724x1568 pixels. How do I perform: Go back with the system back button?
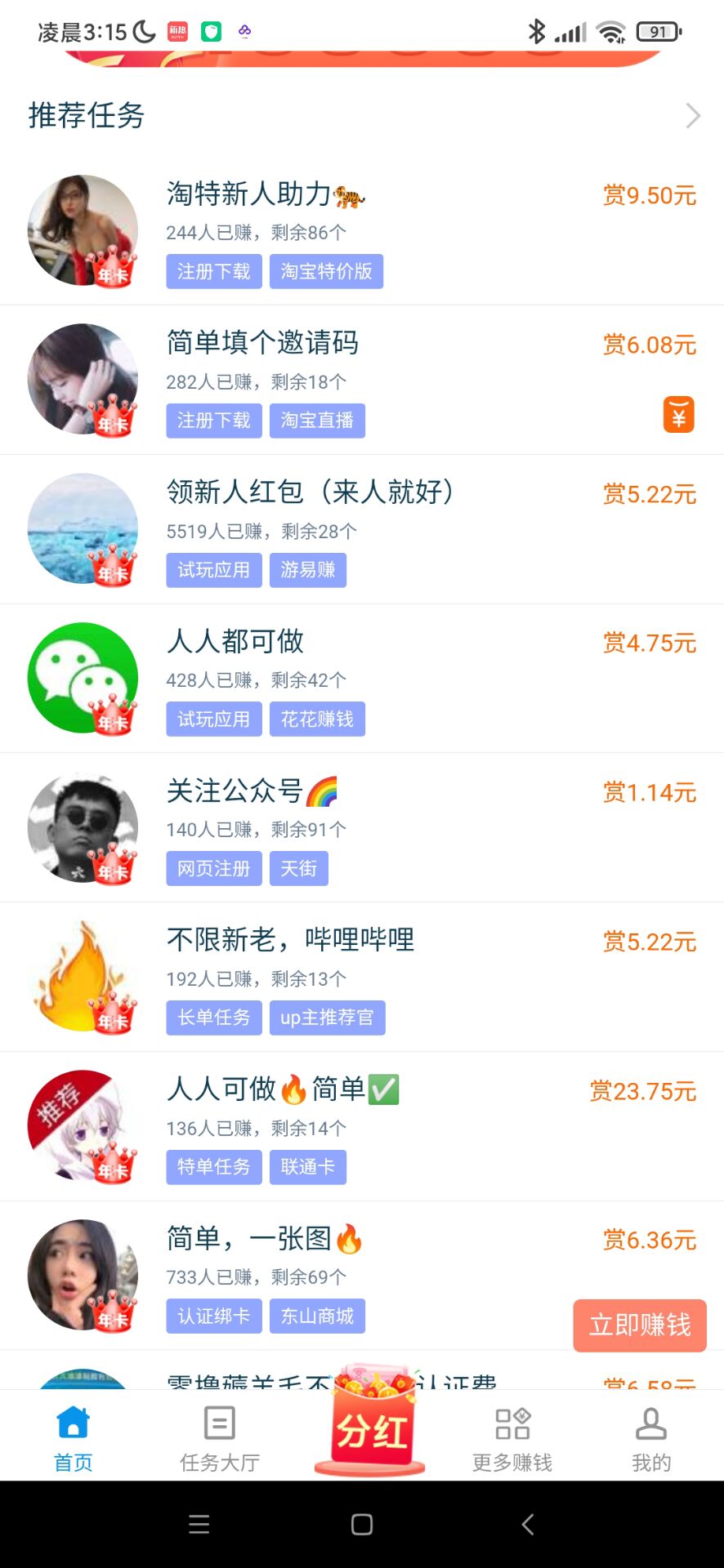point(528,1525)
